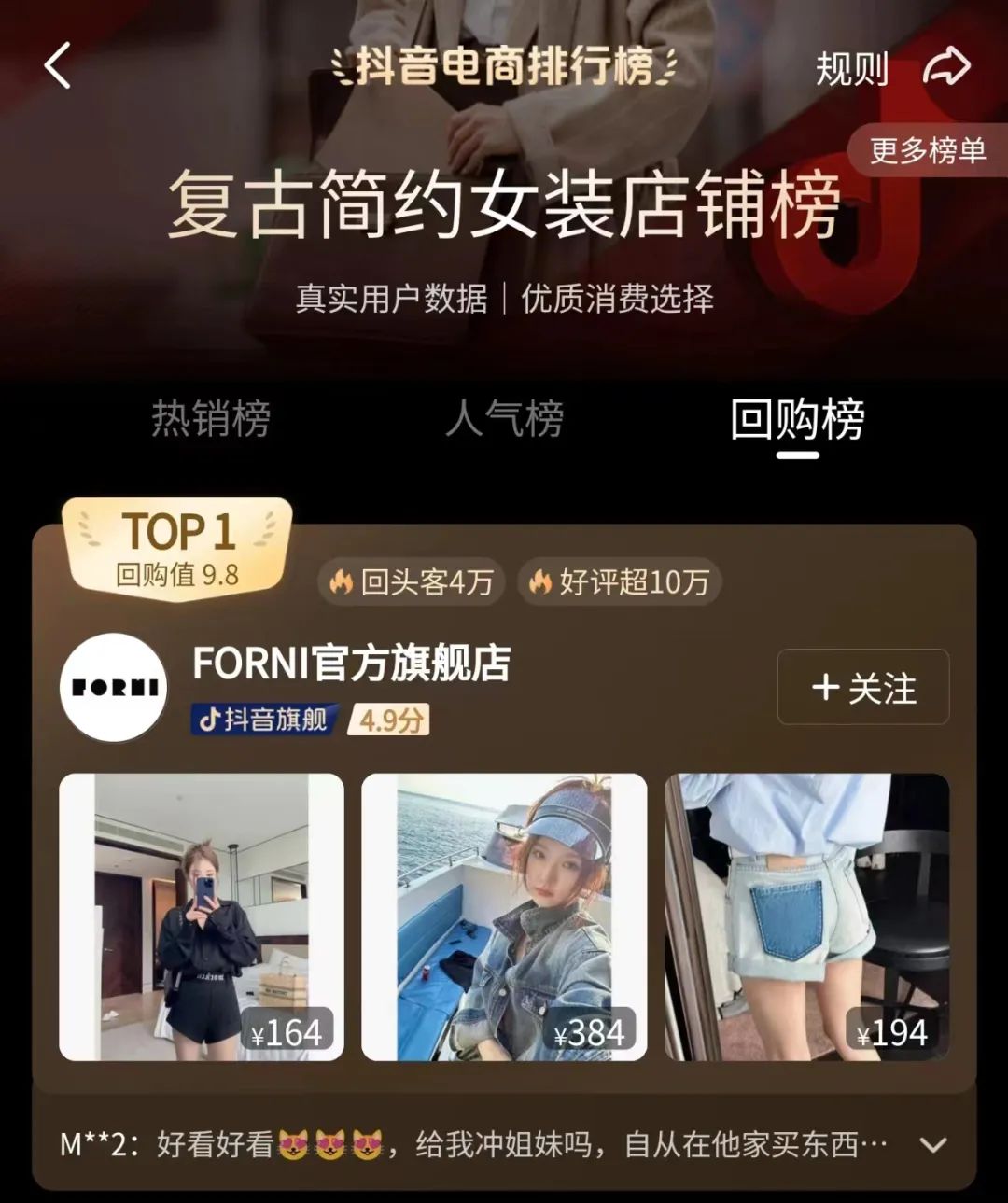
Task: Open the 规则 rules page
Action: [851, 69]
